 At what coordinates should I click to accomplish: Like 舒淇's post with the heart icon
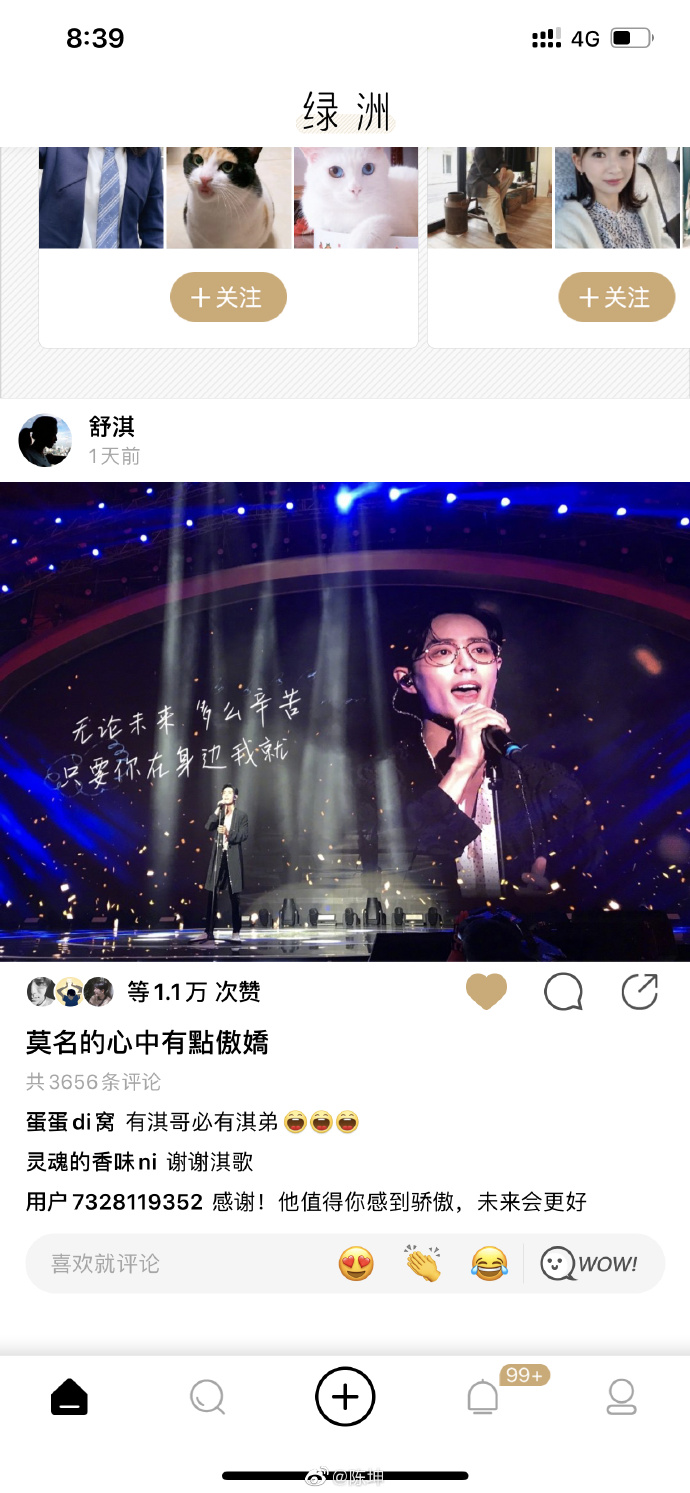486,992
